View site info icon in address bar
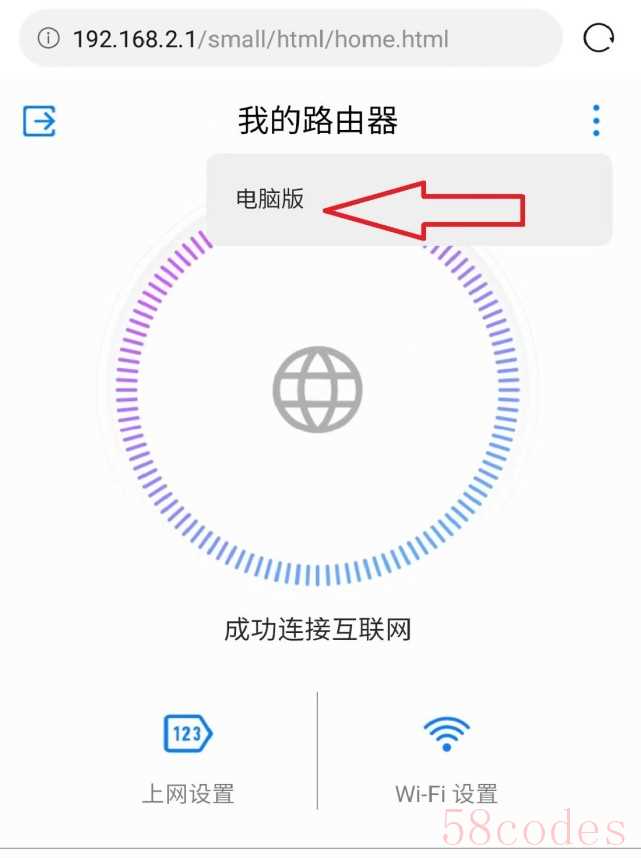Image resolution: width=641 pixels, height=858 pixels. [x=47, y=39]
